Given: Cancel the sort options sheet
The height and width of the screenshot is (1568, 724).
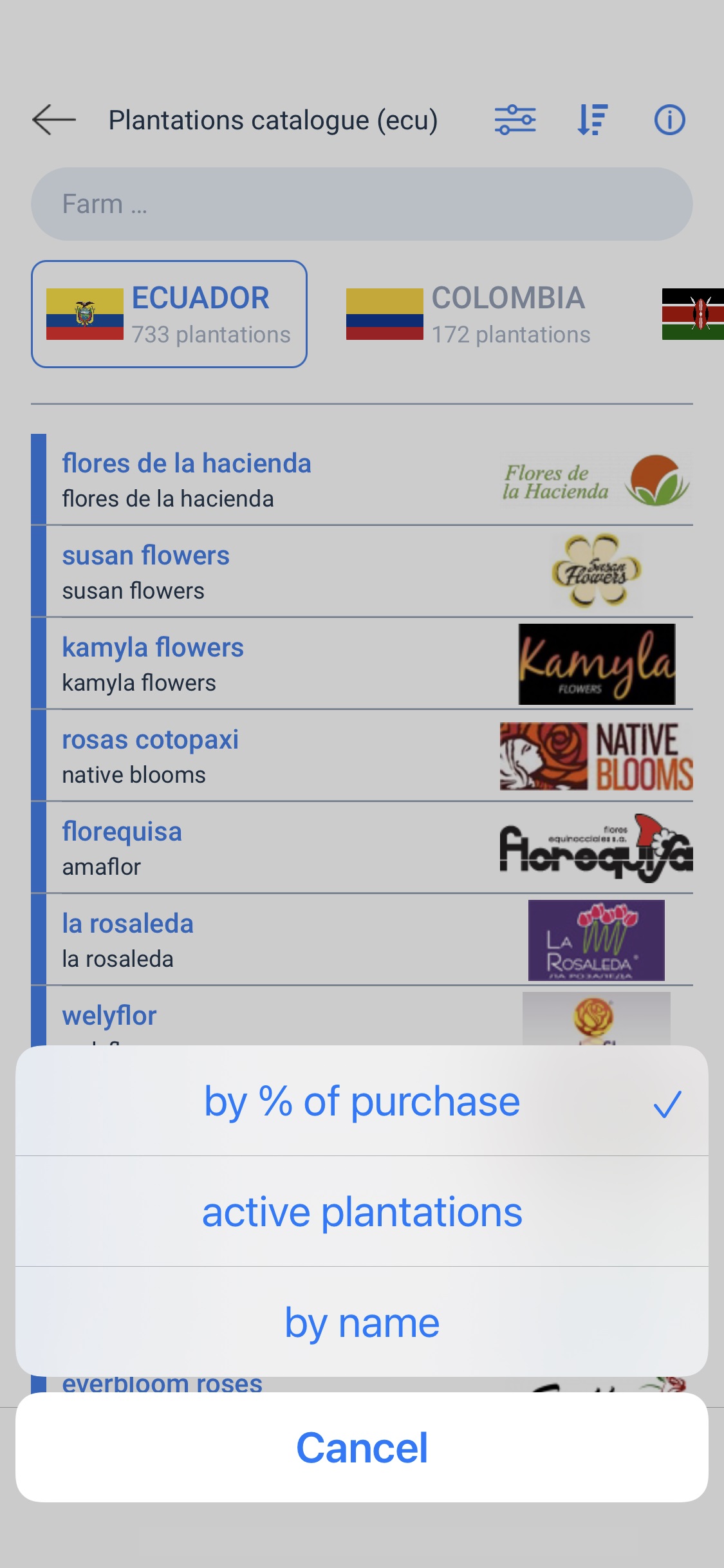Looking at the screenshot, I should 362,1448.
